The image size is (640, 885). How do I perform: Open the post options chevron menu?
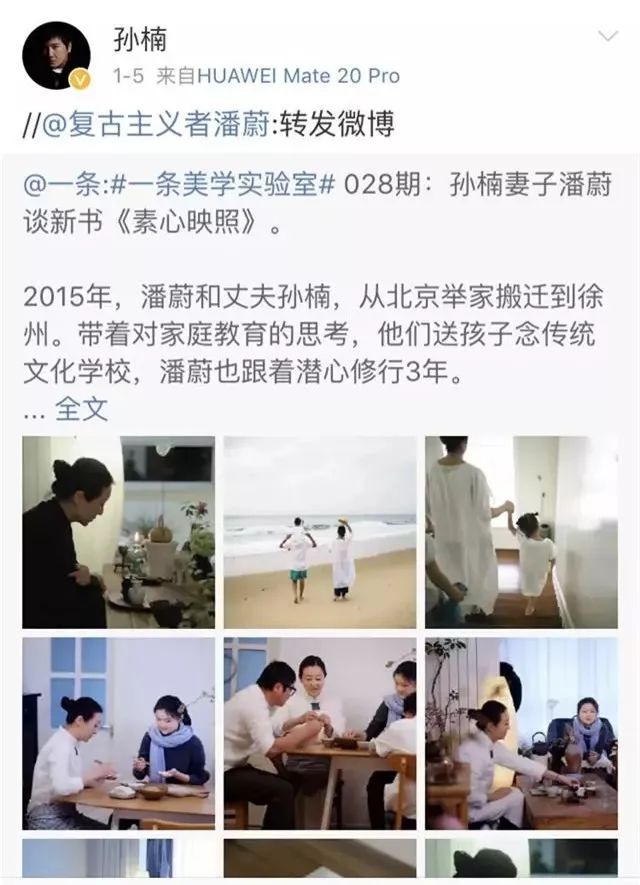606,39
